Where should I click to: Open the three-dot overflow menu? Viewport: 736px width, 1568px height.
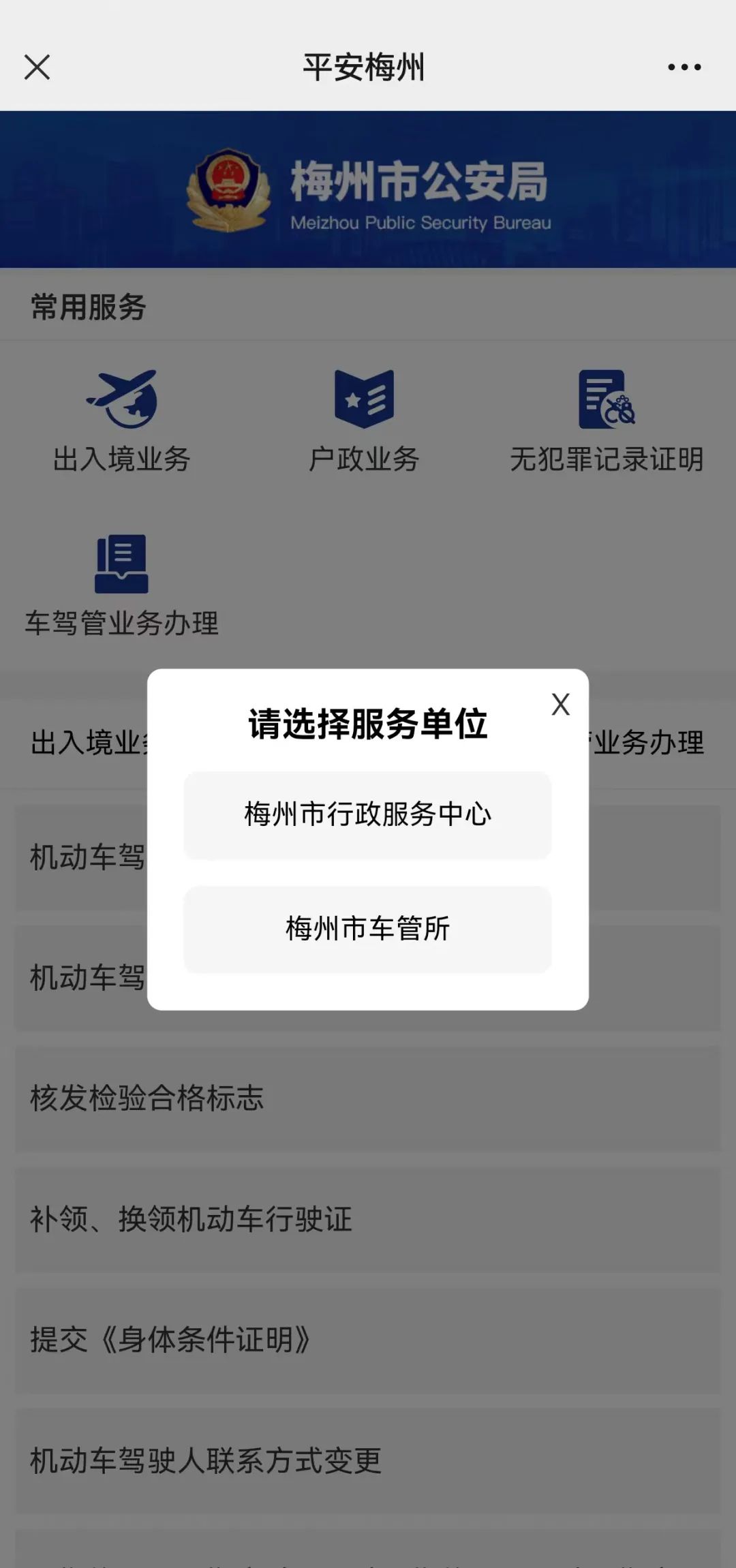coord(684,67)
